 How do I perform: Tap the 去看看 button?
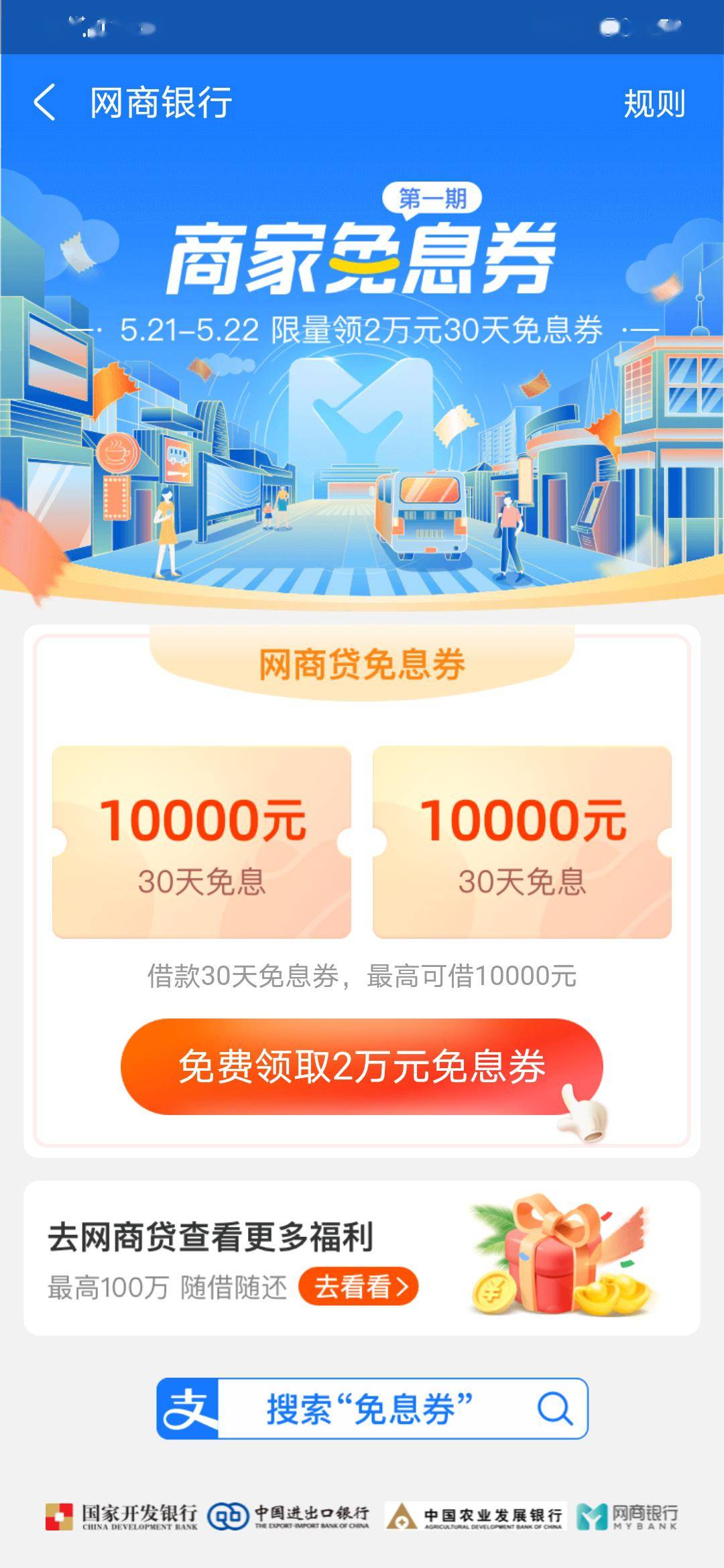pos(359,1287)
